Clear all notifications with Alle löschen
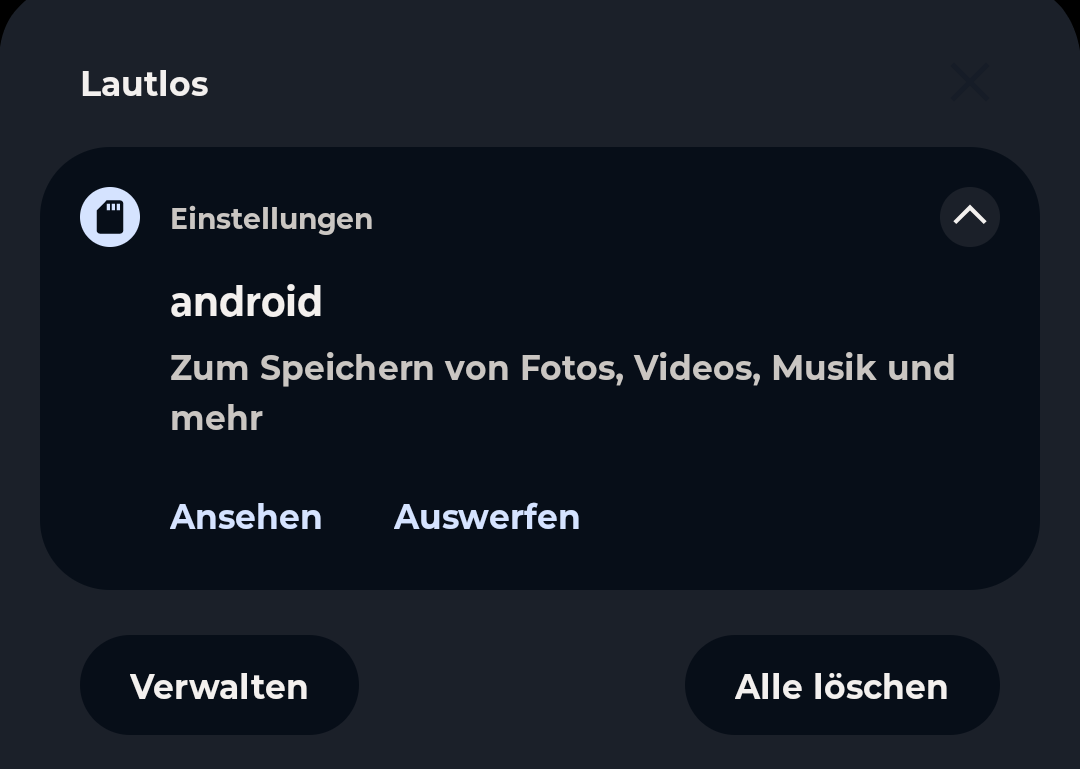Viewport: 1080px width, 769px height. [x=841, y=686]
